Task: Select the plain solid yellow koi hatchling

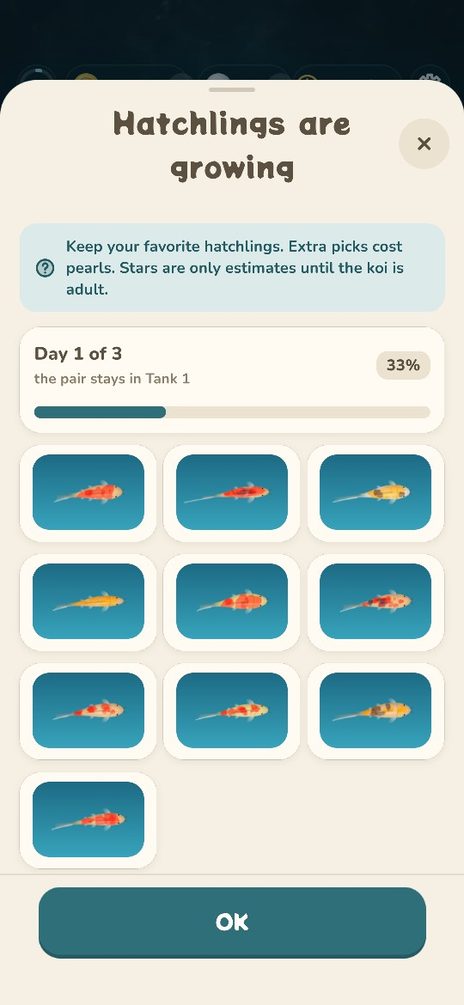Action: (88, 601)
